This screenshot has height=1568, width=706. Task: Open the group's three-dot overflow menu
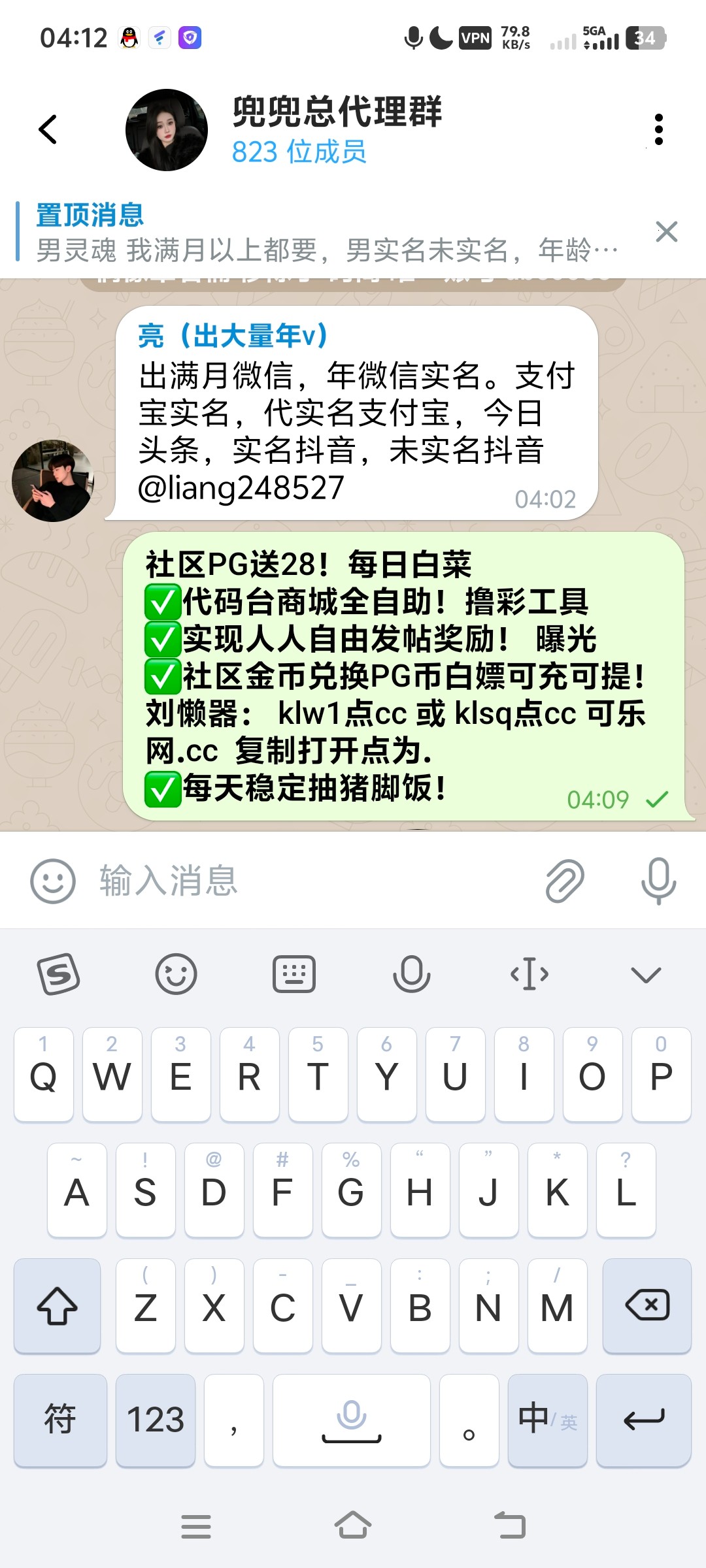click(658, 129)
